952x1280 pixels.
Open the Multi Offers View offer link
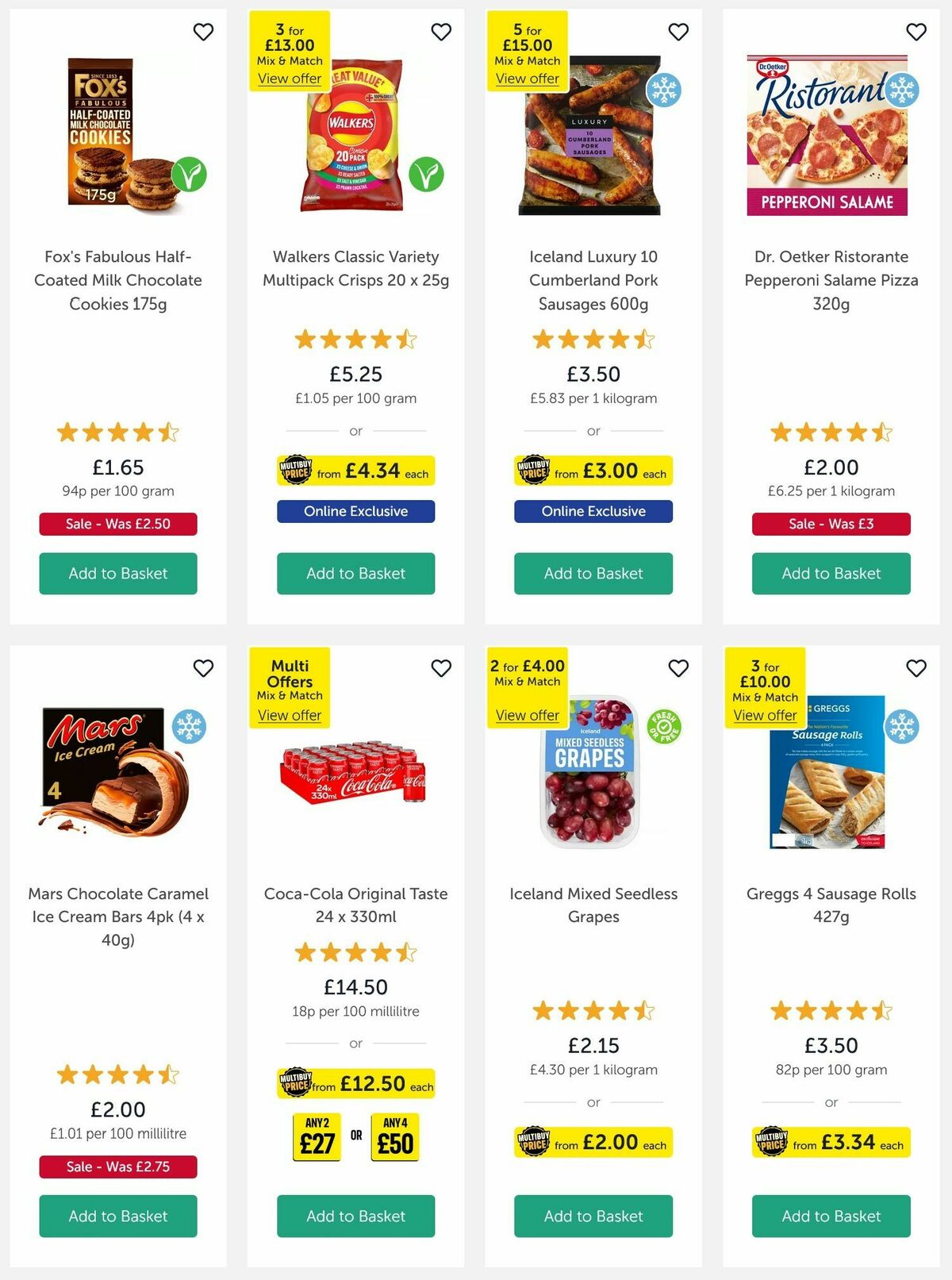click(x=290, y=715)
